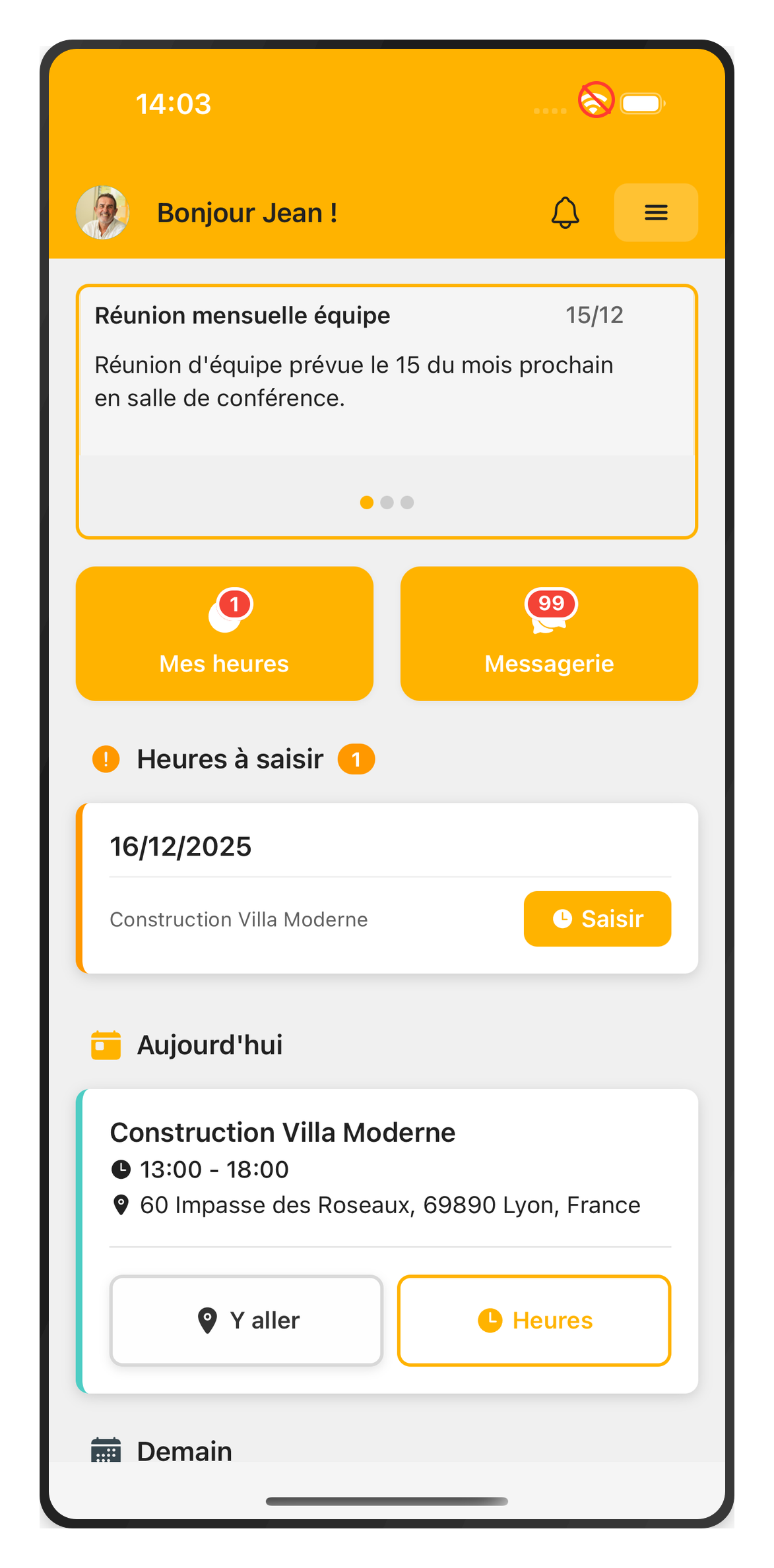Viewport: 774px width, 1568px height.
Task: Click the address 60 Impasse des Roseaux
Action: coord(389,1205)
